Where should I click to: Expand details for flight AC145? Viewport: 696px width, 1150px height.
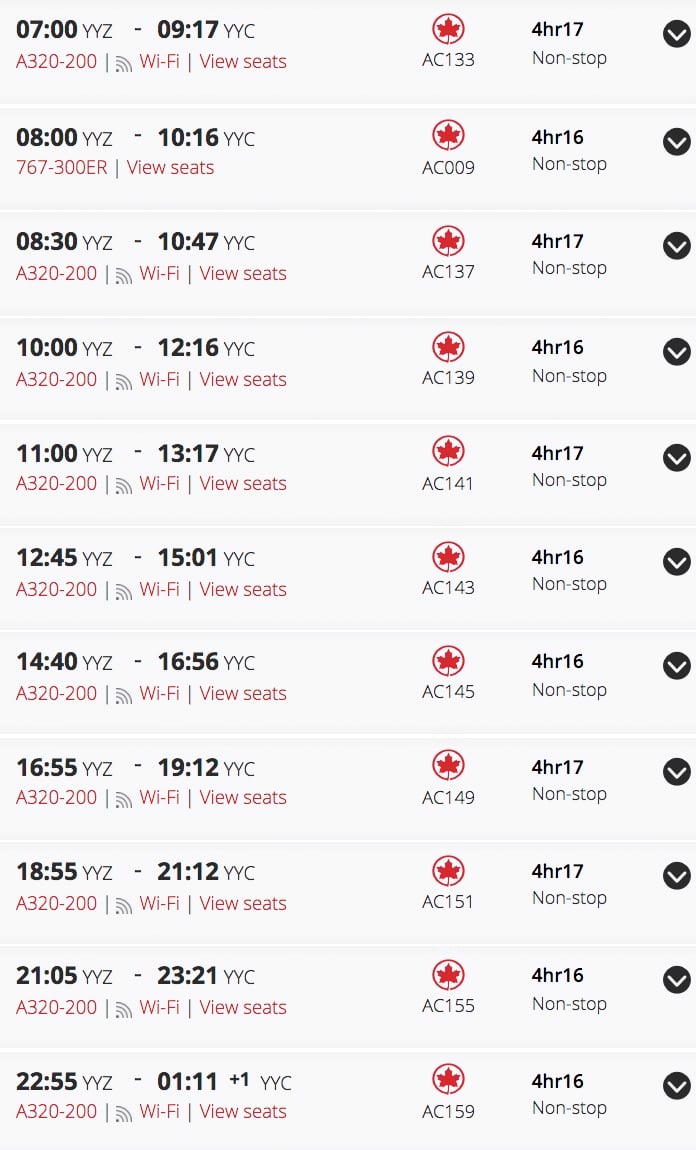pos(676,666)
